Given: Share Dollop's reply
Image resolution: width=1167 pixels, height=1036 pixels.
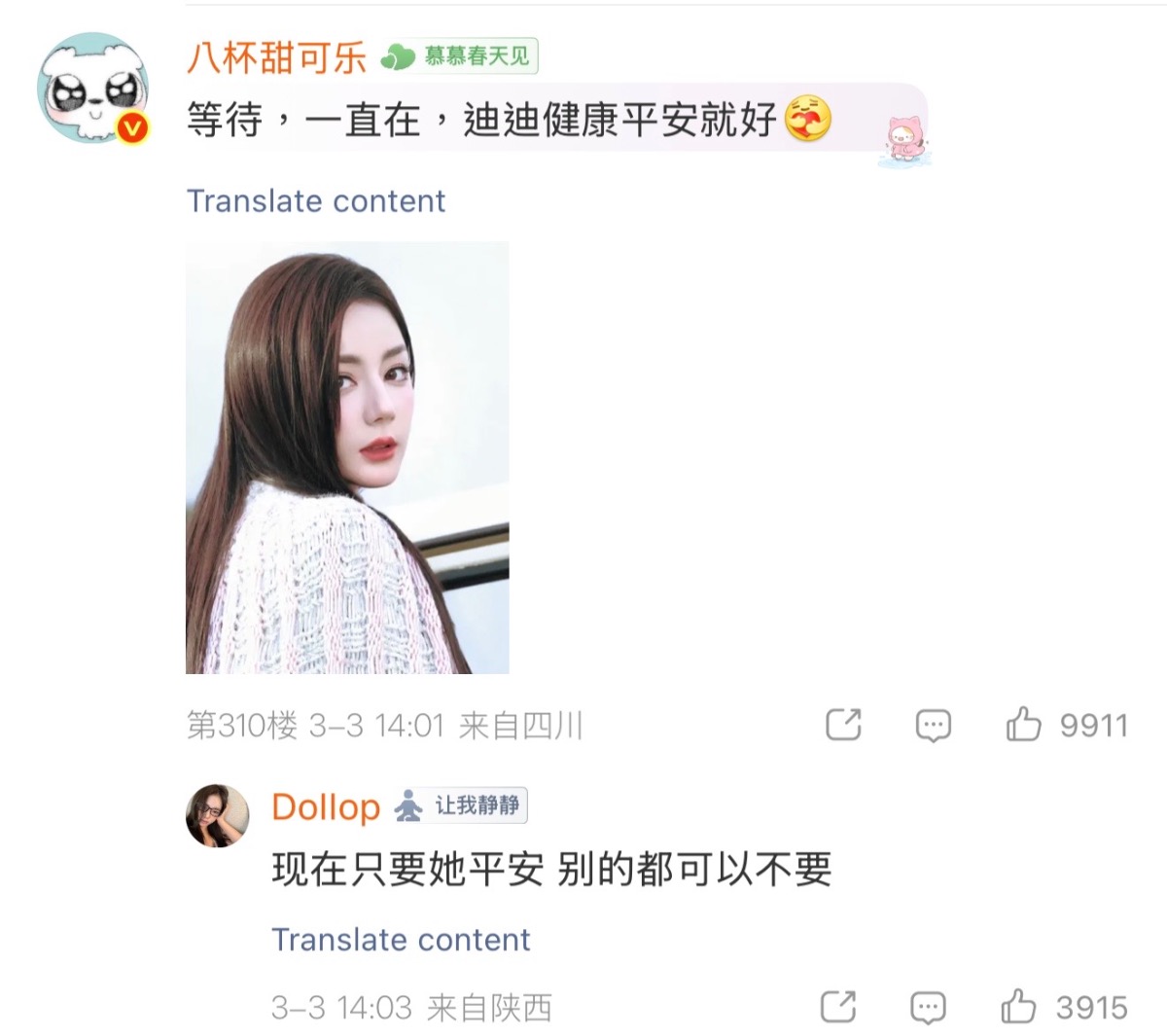Looking at the screenshot, I should (838, 1007).
